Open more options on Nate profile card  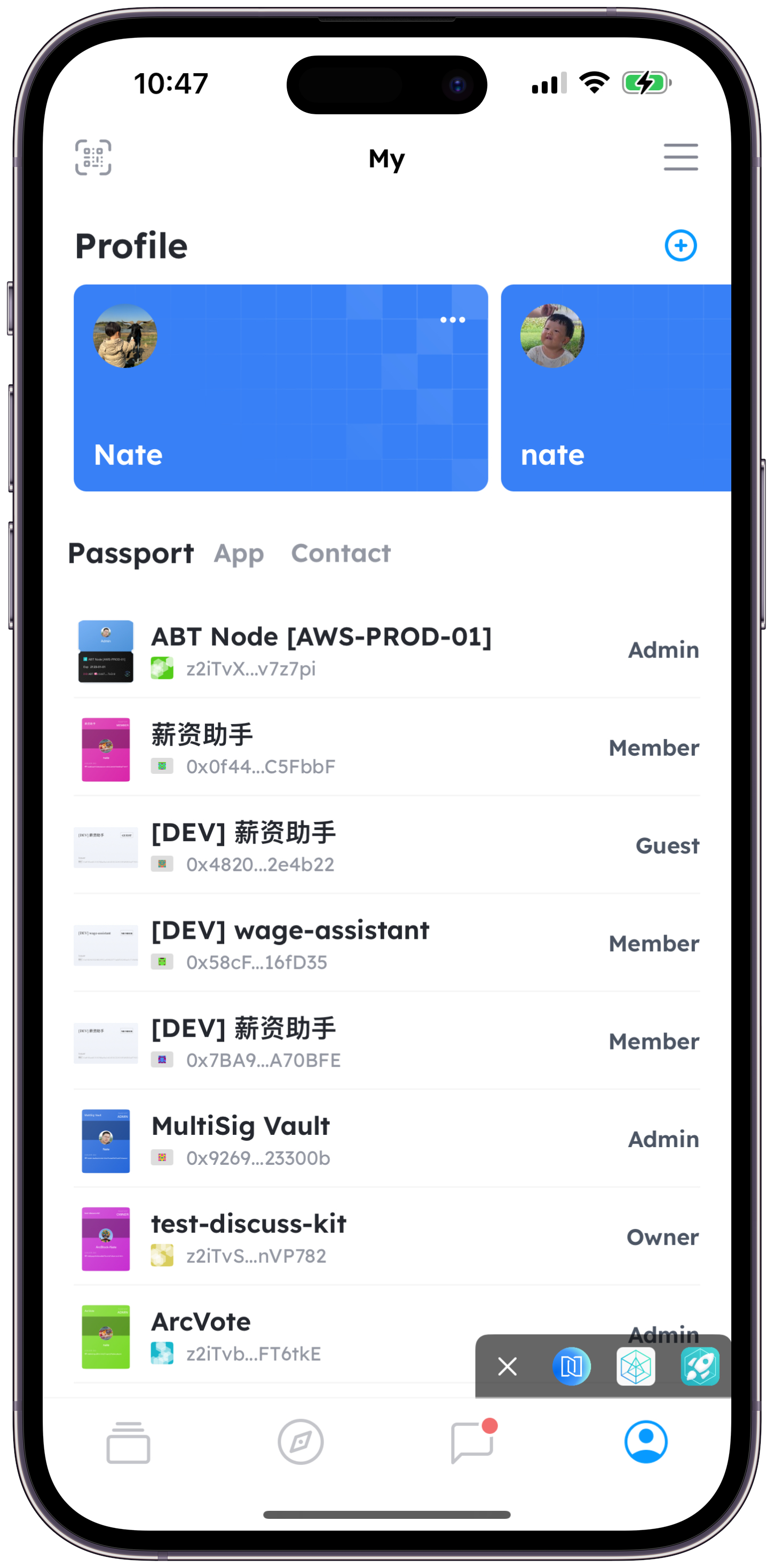tap(452, 319)
